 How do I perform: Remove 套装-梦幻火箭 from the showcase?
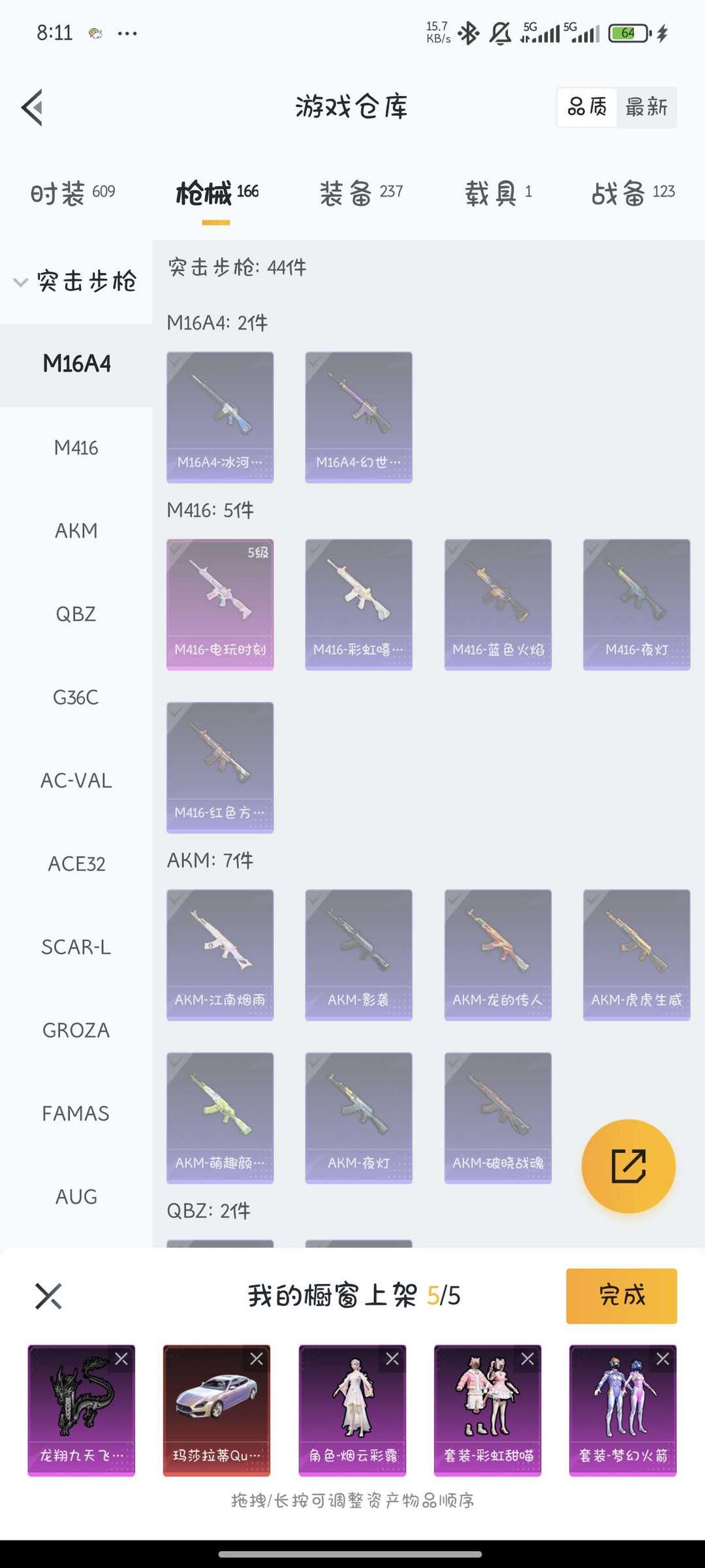click(663, 1359)
